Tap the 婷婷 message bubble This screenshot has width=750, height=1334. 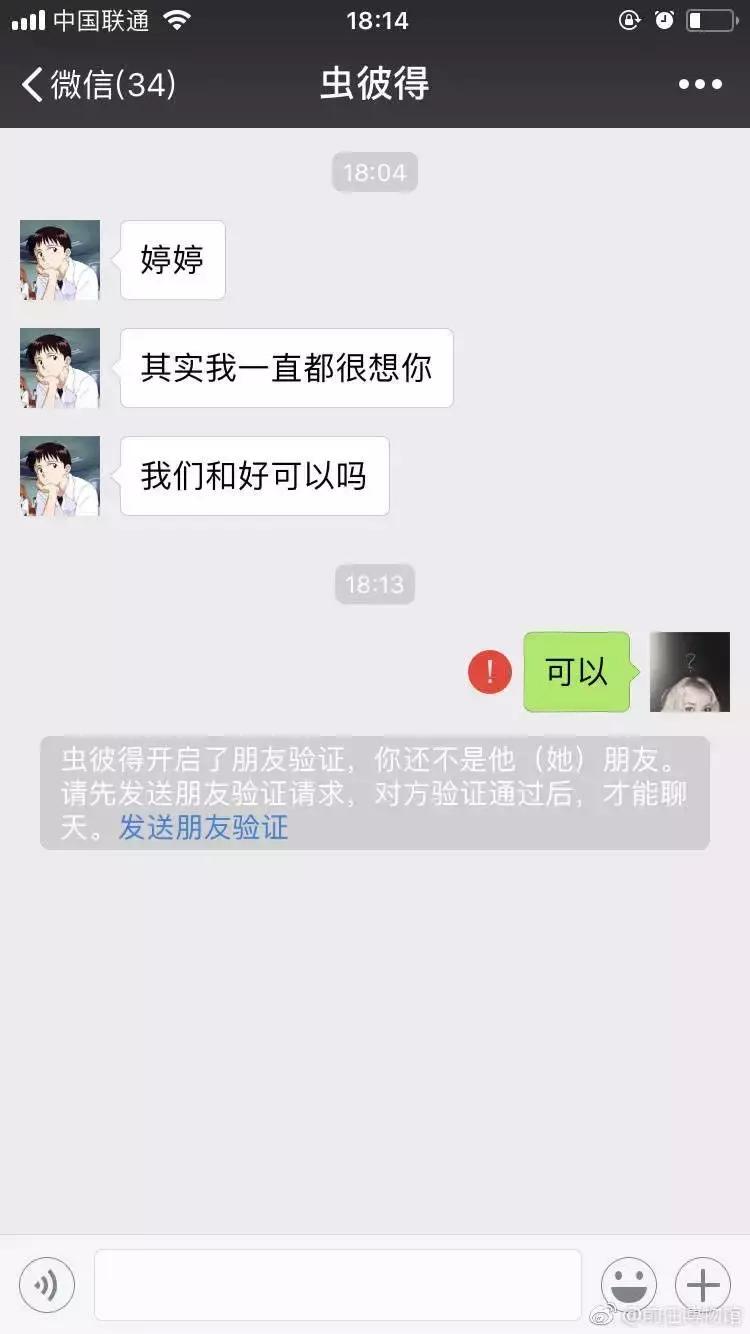tap(172, 260)
